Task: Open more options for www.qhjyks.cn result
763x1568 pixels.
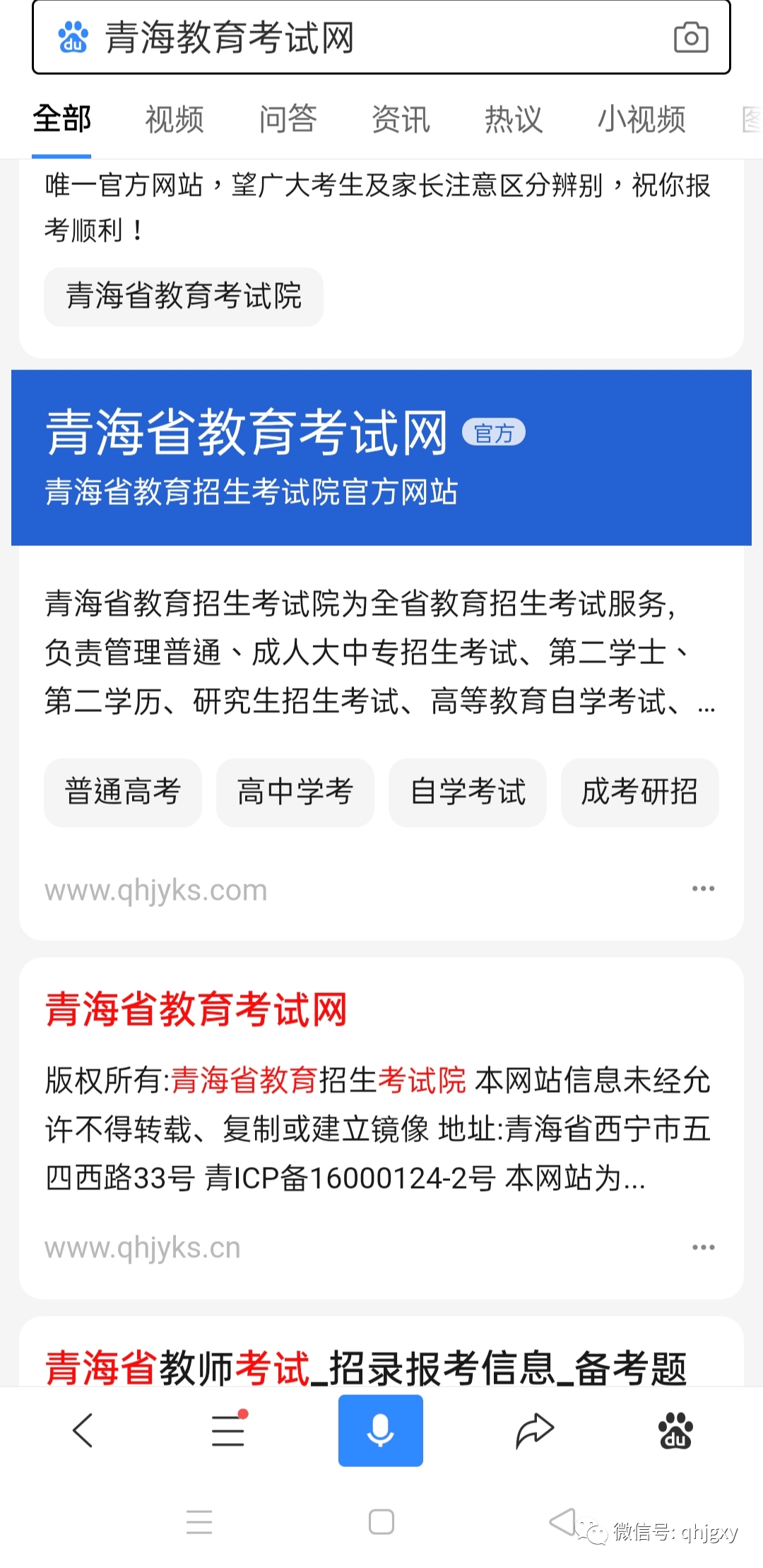Action: [703, 1247]
